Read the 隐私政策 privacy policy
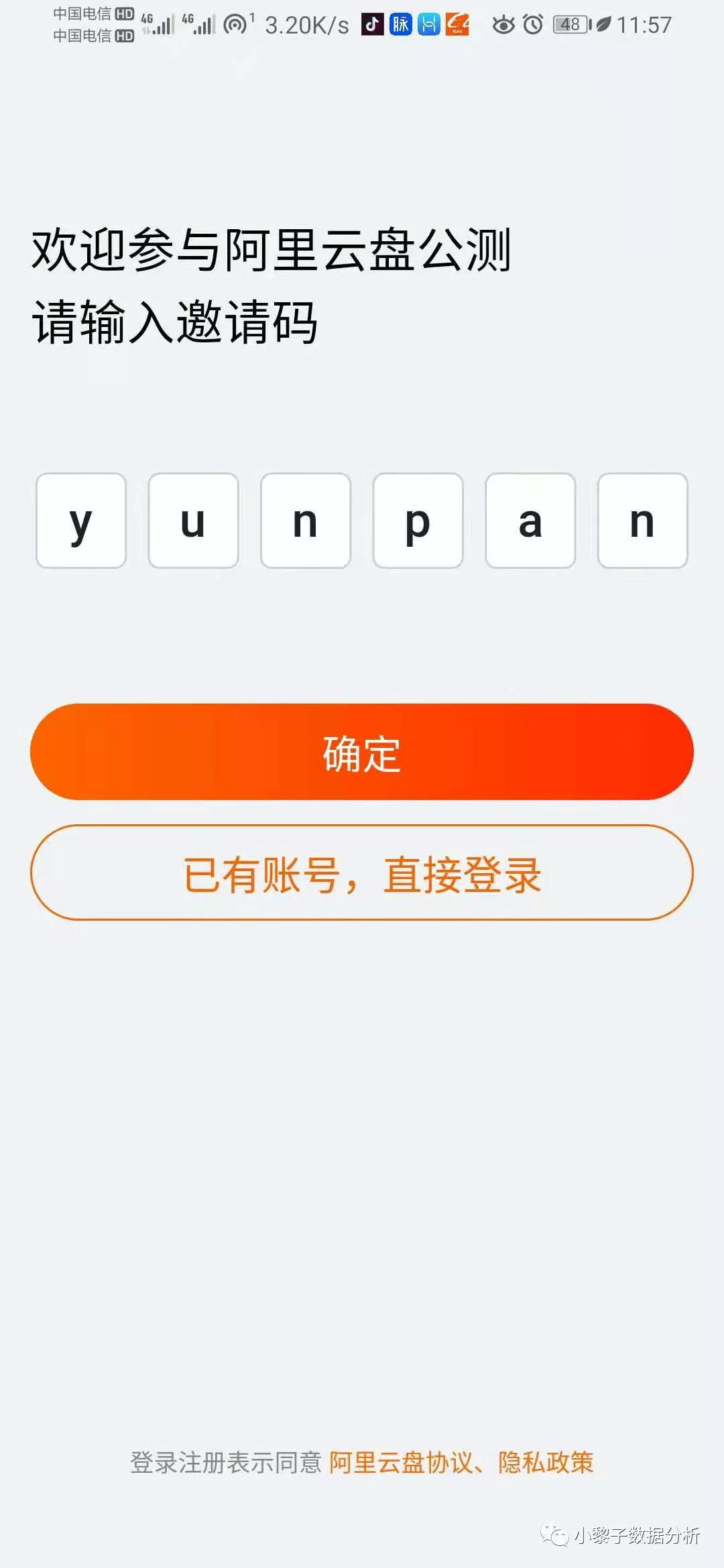The image size is (724, 1568). pyautogui.click(x=546, y=1462)
